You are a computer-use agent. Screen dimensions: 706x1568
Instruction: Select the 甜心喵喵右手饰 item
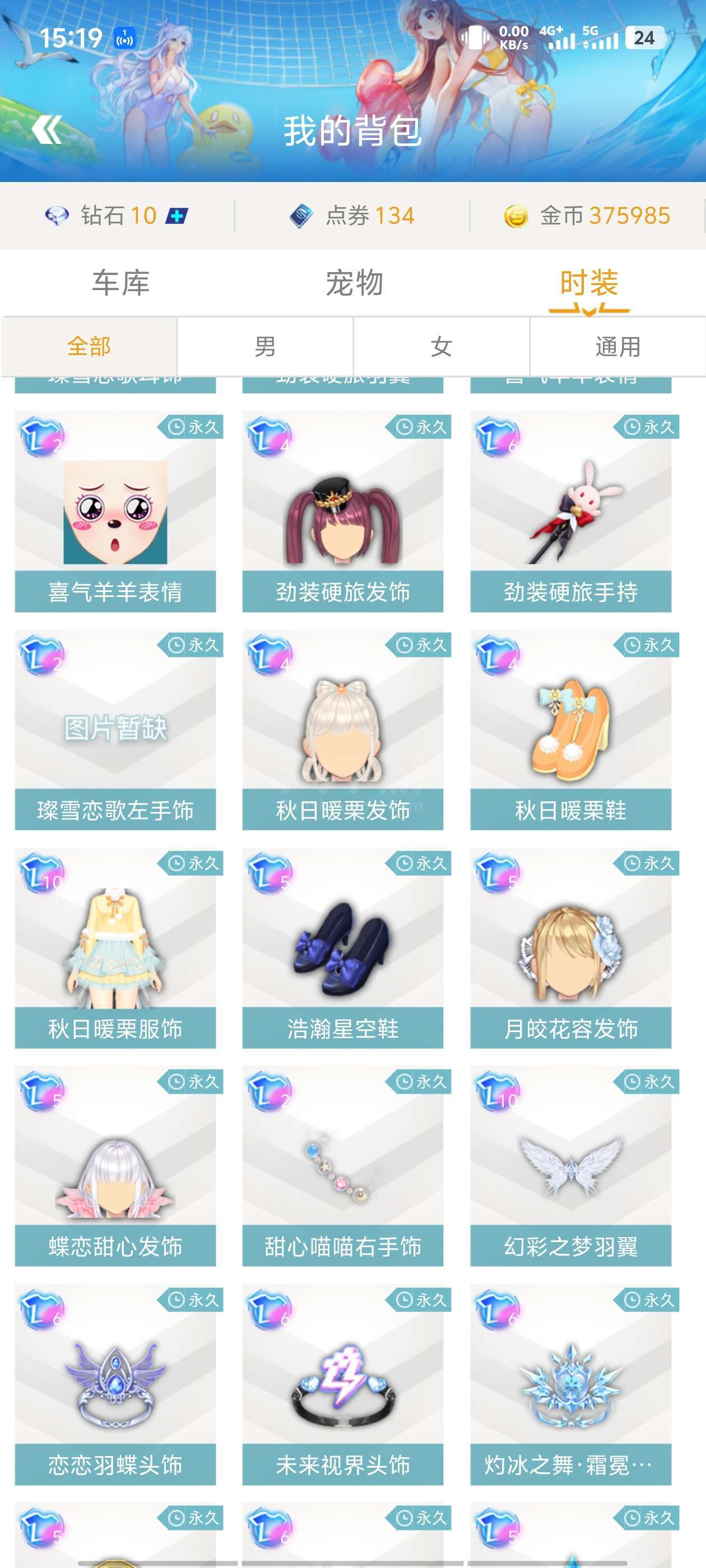(342, 1166)
